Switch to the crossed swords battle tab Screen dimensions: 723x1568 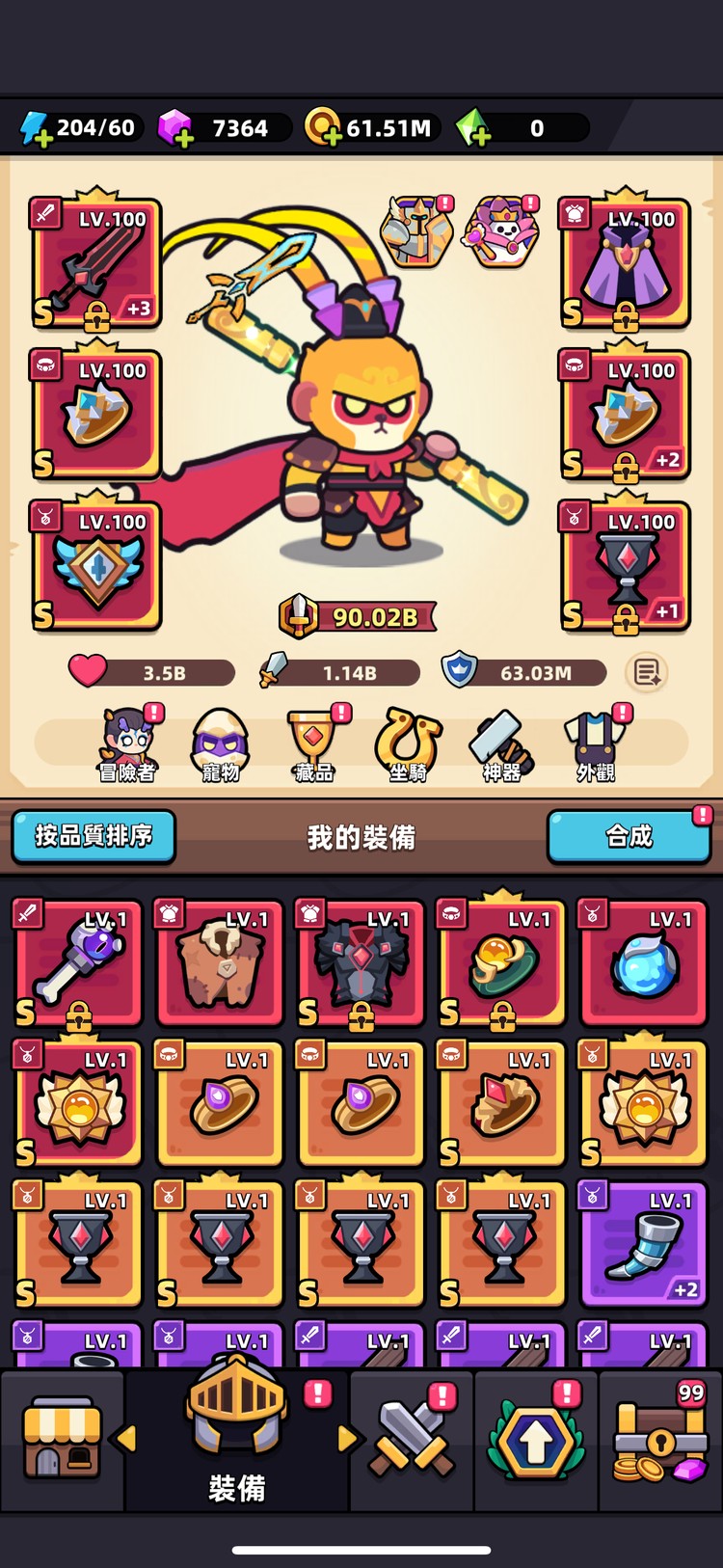(x=413, y=1439)
